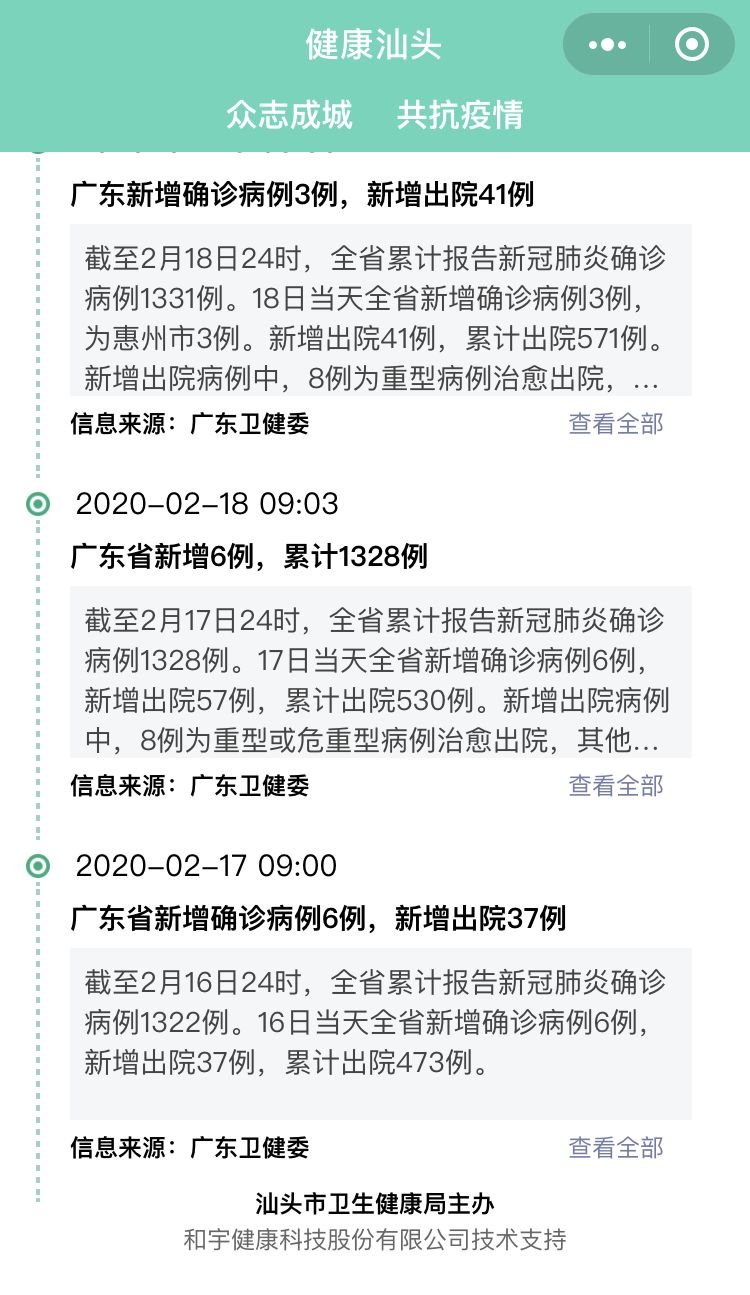Close the mini program with the circle button
This screenshot has height=1295, width=750.
pos(691,45)
